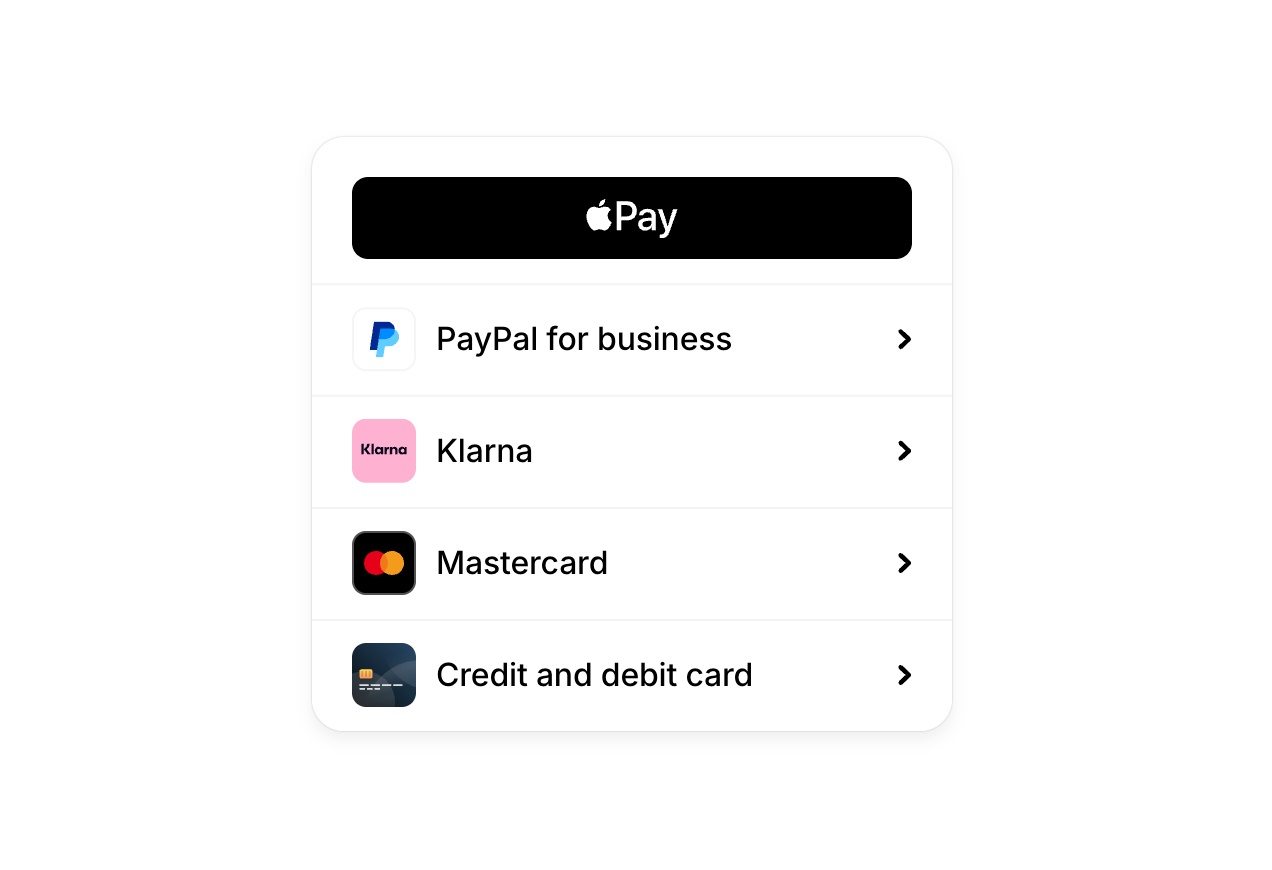Pay with the Apple Pay button

[x=631, y=218]
